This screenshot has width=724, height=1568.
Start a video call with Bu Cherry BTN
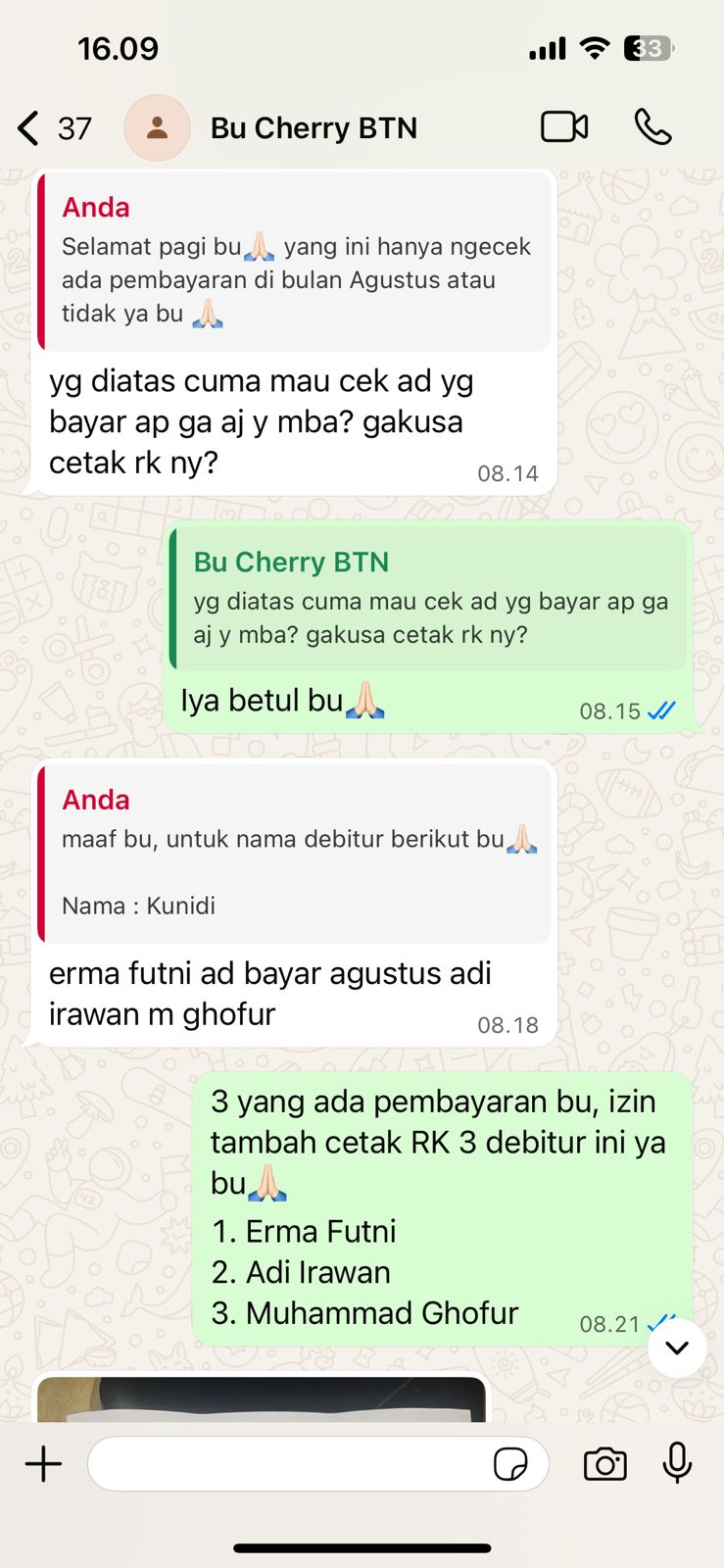click(x=564, y=127)
